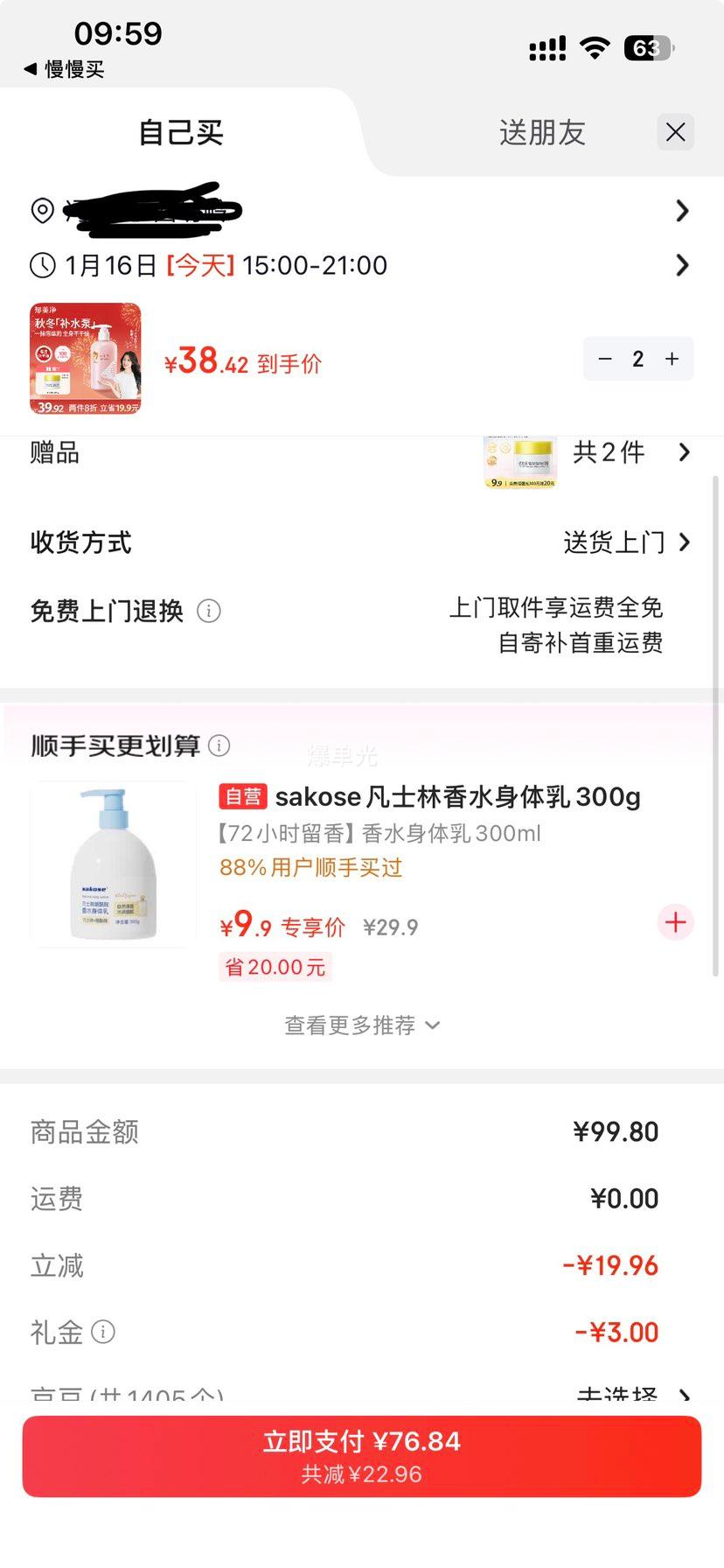Open info icon beside 礼金

tap(104, 1333)
